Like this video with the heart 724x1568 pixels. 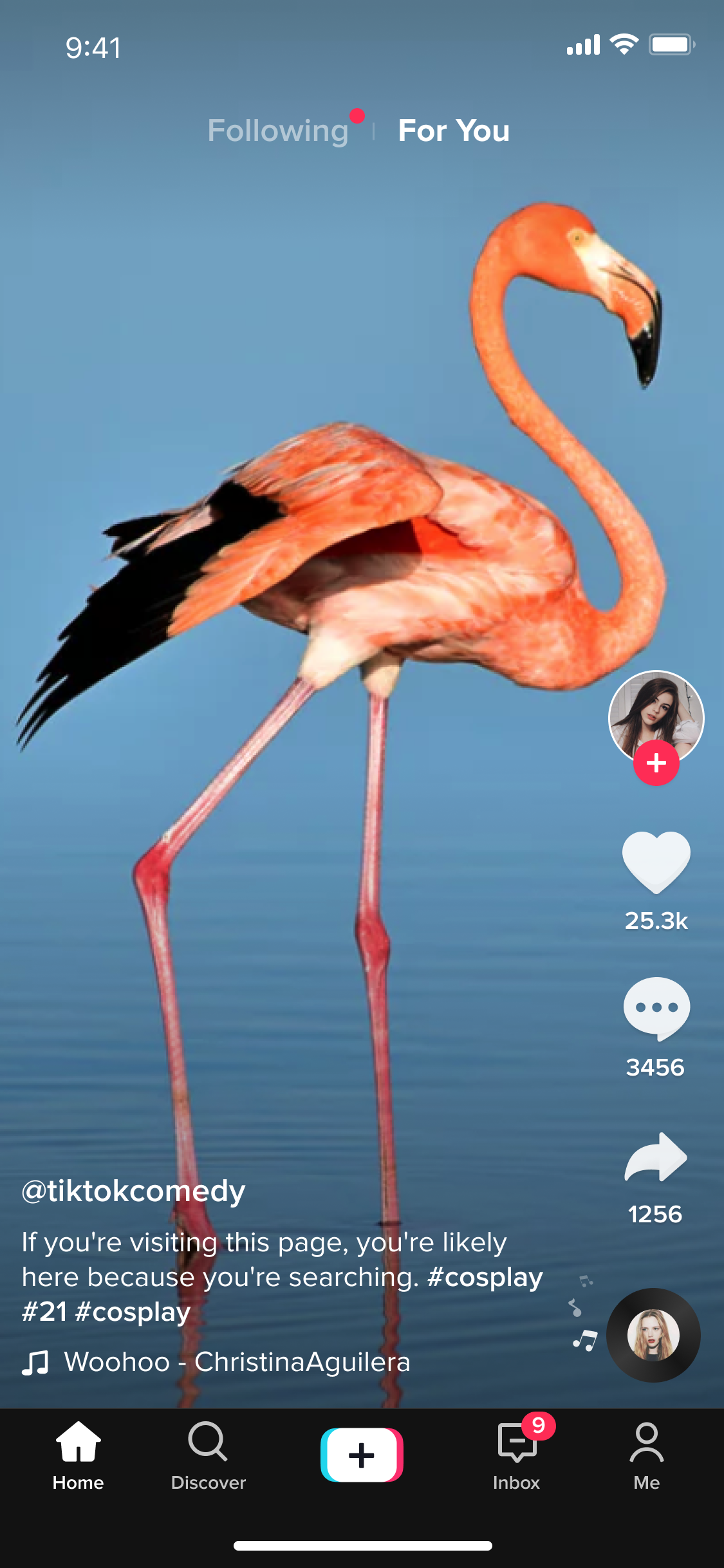click(656, 863)
